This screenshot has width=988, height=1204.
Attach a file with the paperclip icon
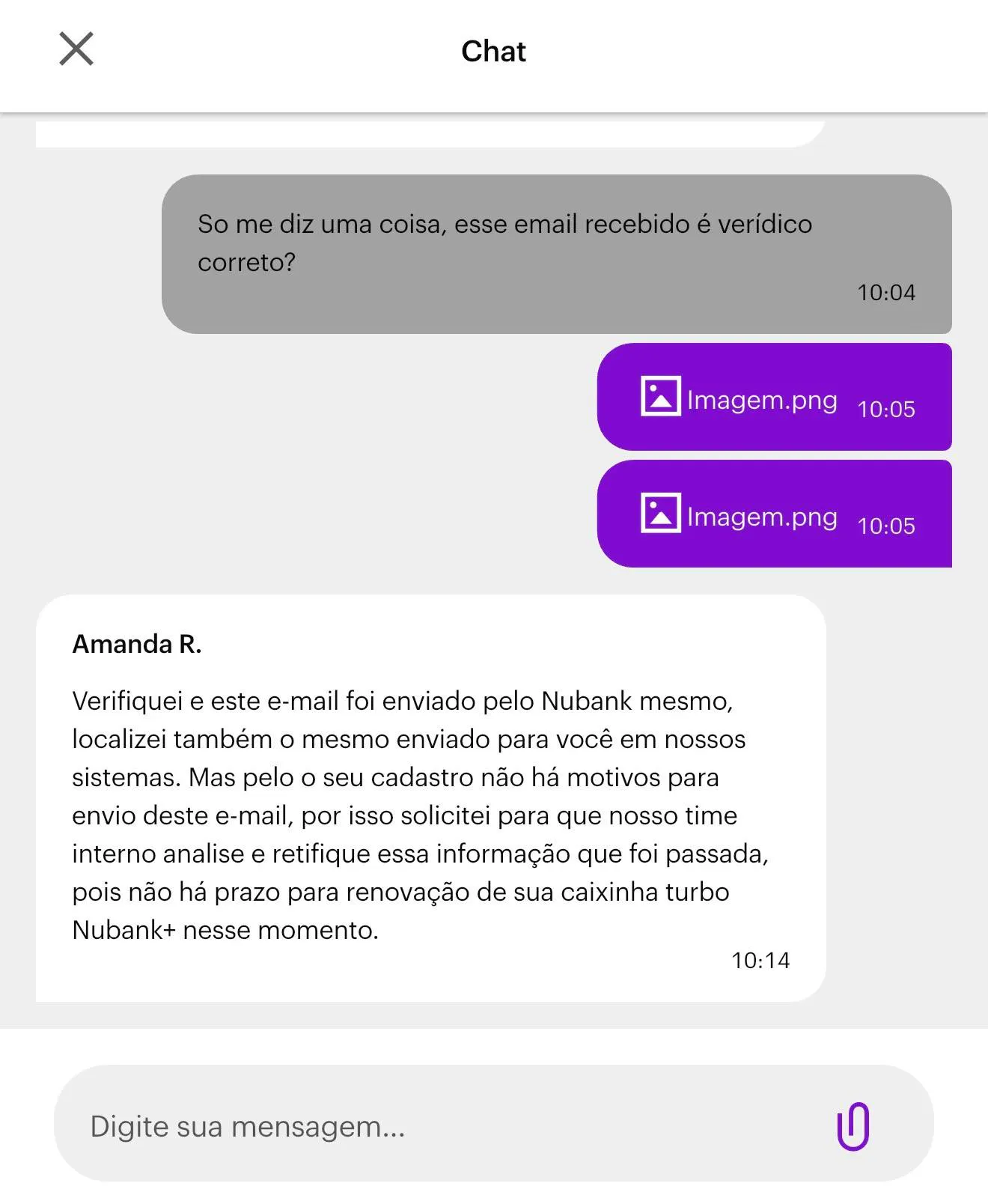(853, 1125)
